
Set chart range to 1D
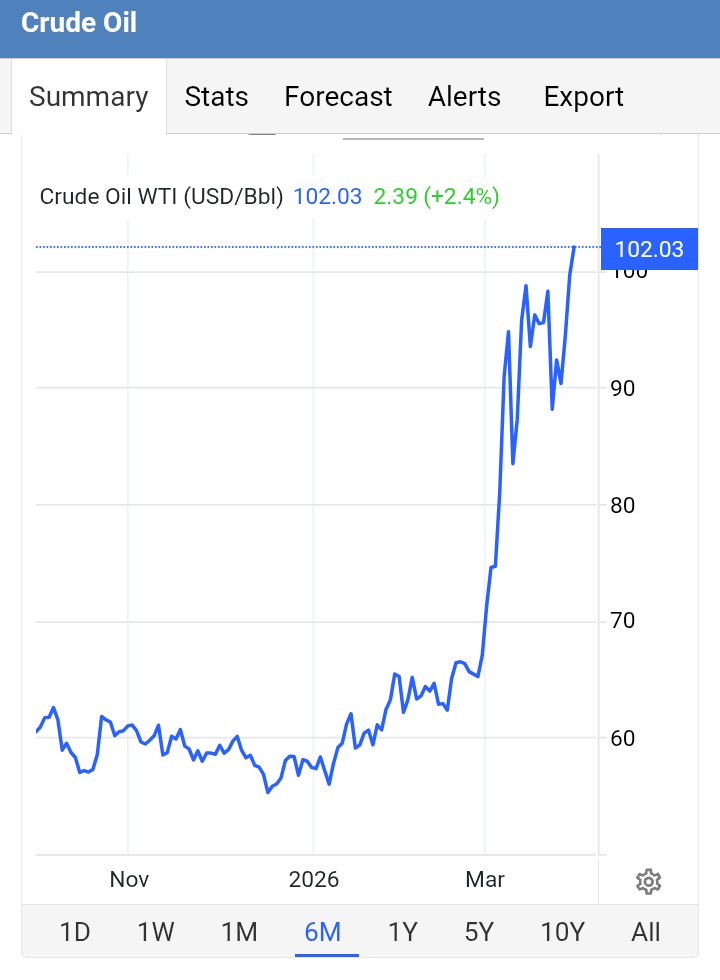click(x=75, y=932)
